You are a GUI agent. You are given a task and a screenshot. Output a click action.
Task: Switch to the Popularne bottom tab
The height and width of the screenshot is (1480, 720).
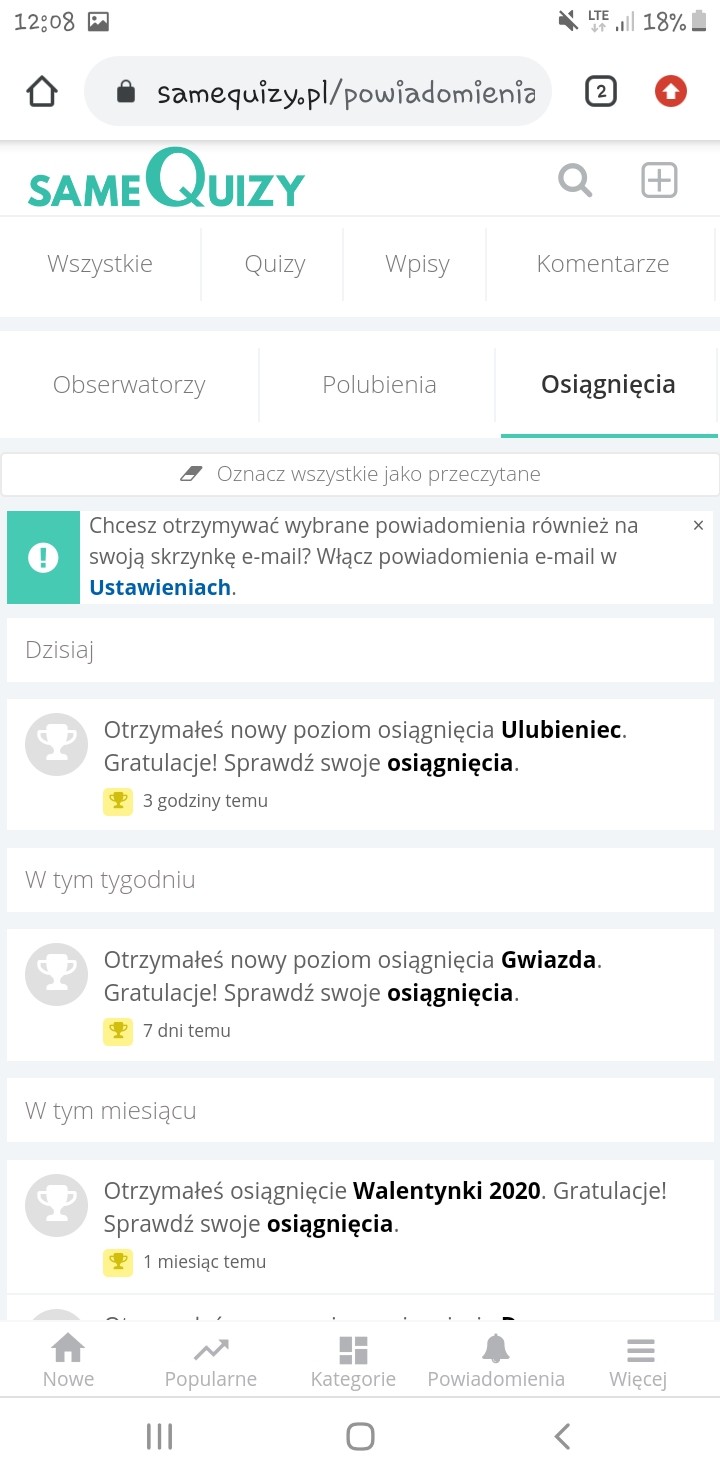[x=211, y=1362]
